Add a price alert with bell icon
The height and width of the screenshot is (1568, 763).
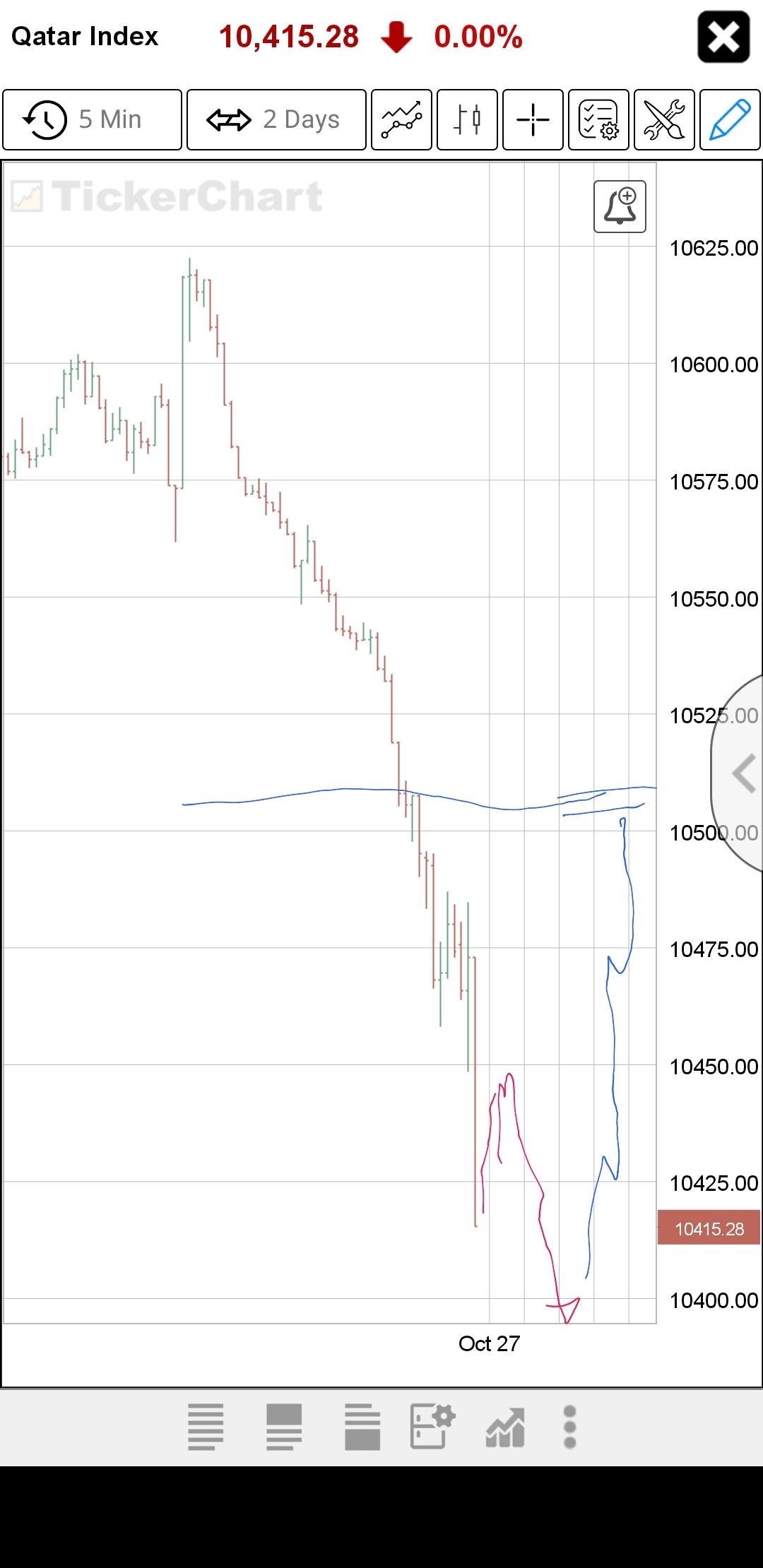pyautogui.click(x=620, y=206)
